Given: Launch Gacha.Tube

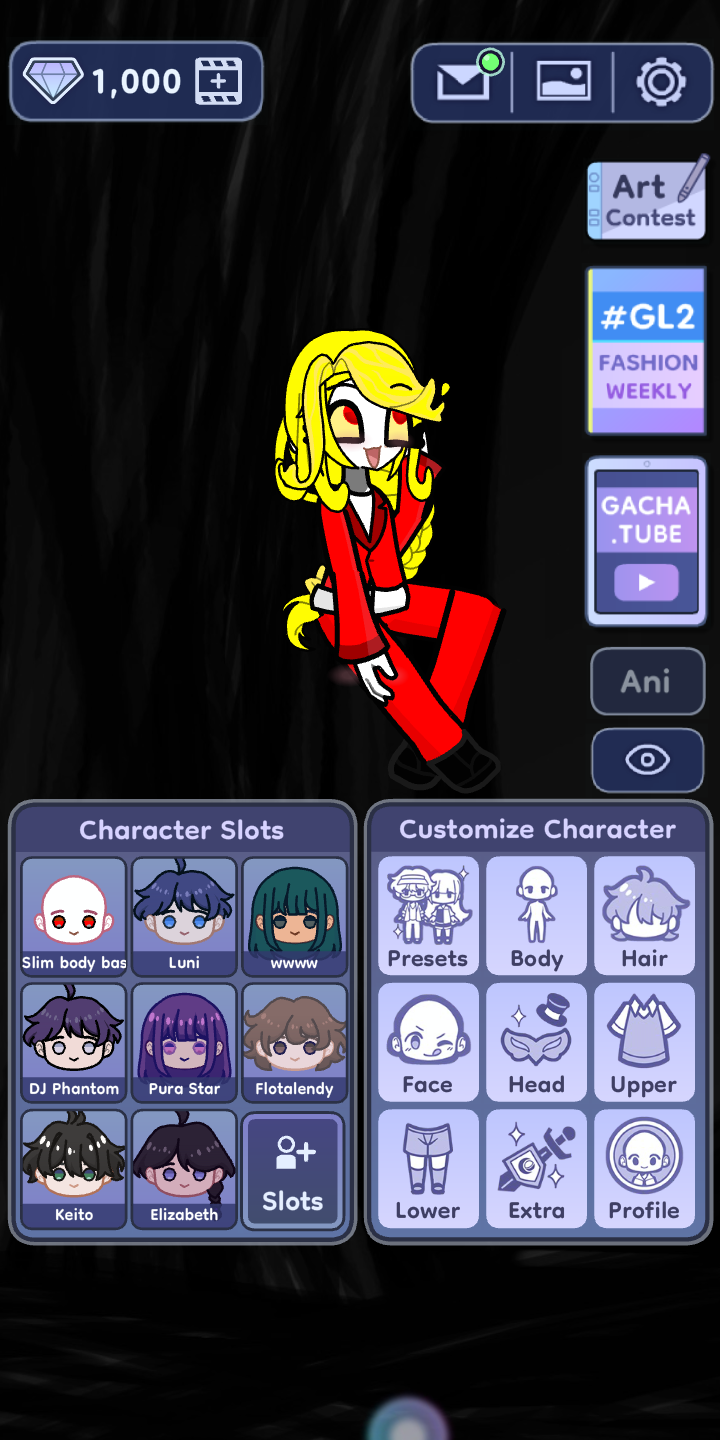Looking at the screenshot, I should click(x=646, y=541).
